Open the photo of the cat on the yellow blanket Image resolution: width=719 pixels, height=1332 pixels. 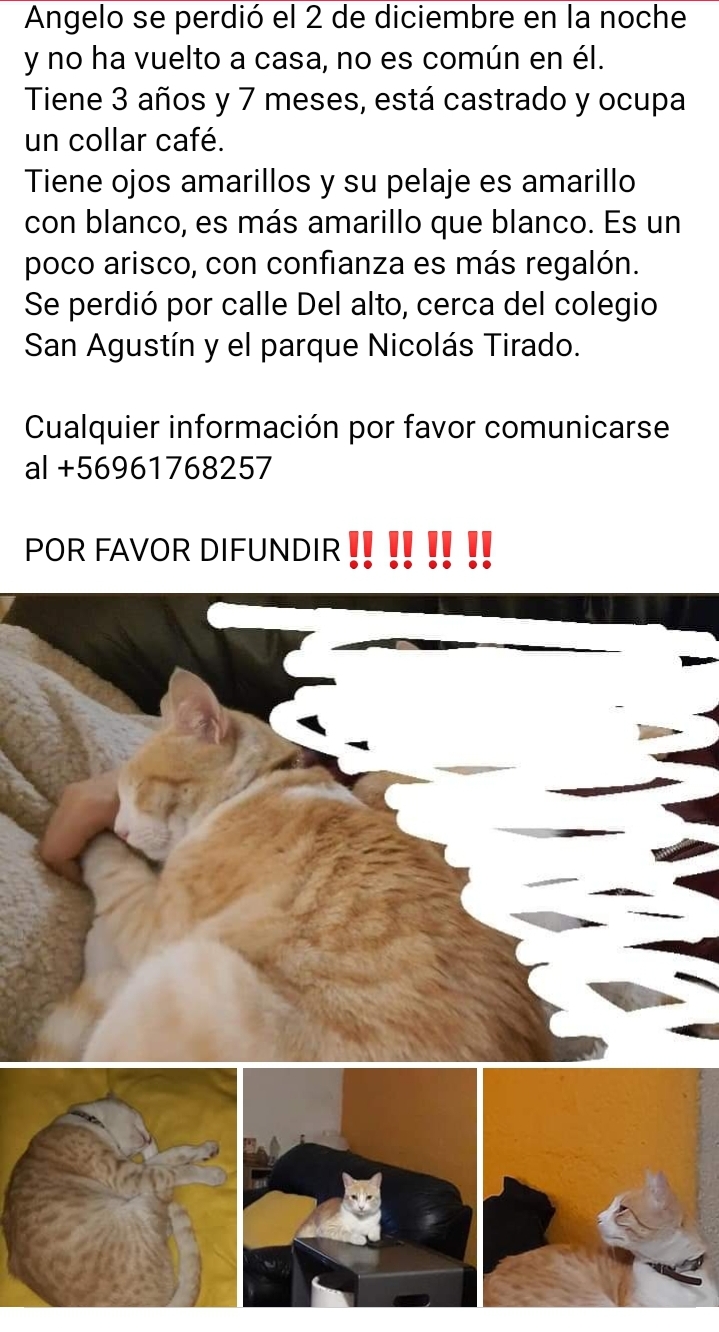(x=118, y=1187)
